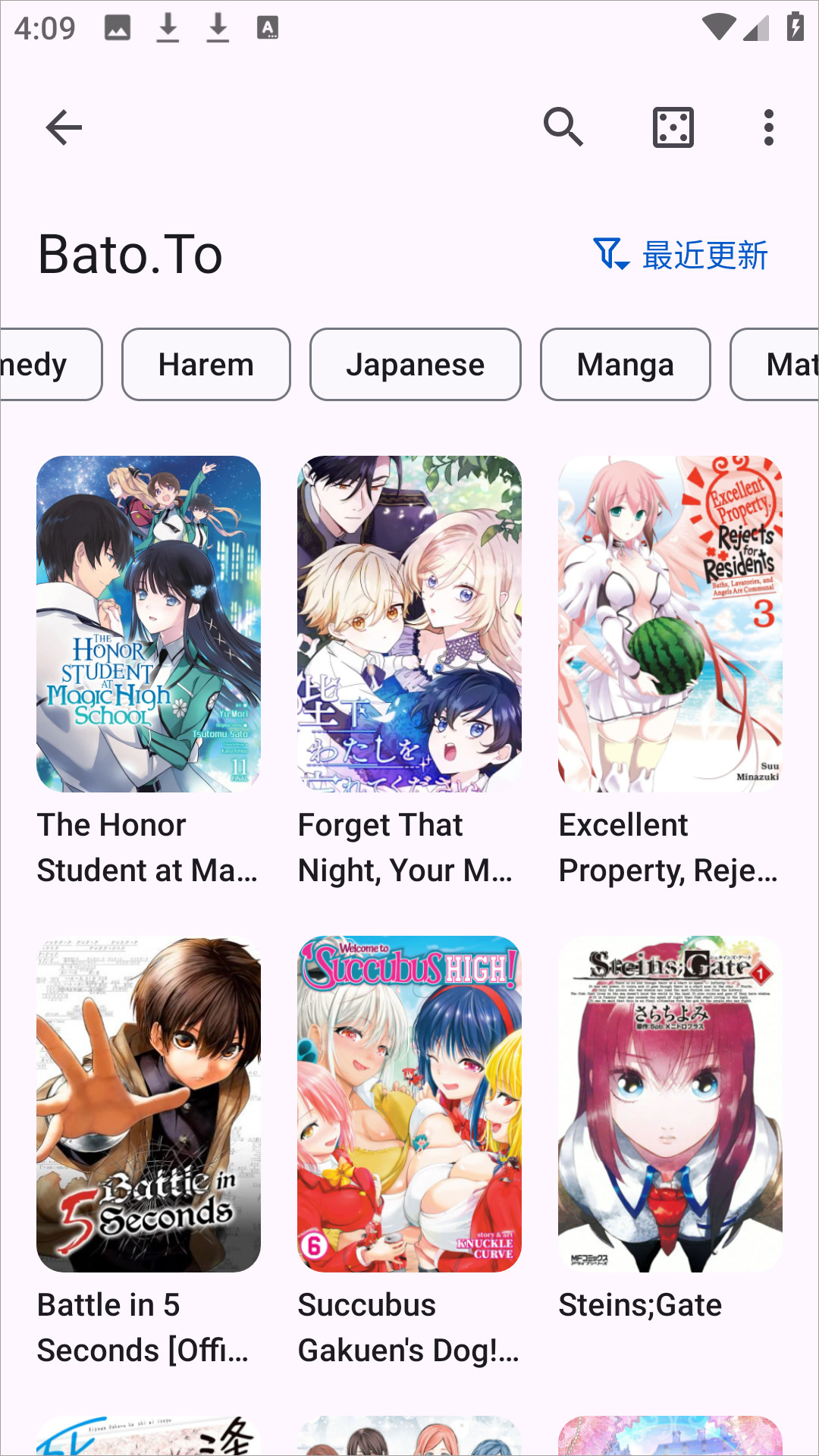Open the search icon
Image resolution: width=819 pixels, height=1456 pixels.
pos(563,127)
